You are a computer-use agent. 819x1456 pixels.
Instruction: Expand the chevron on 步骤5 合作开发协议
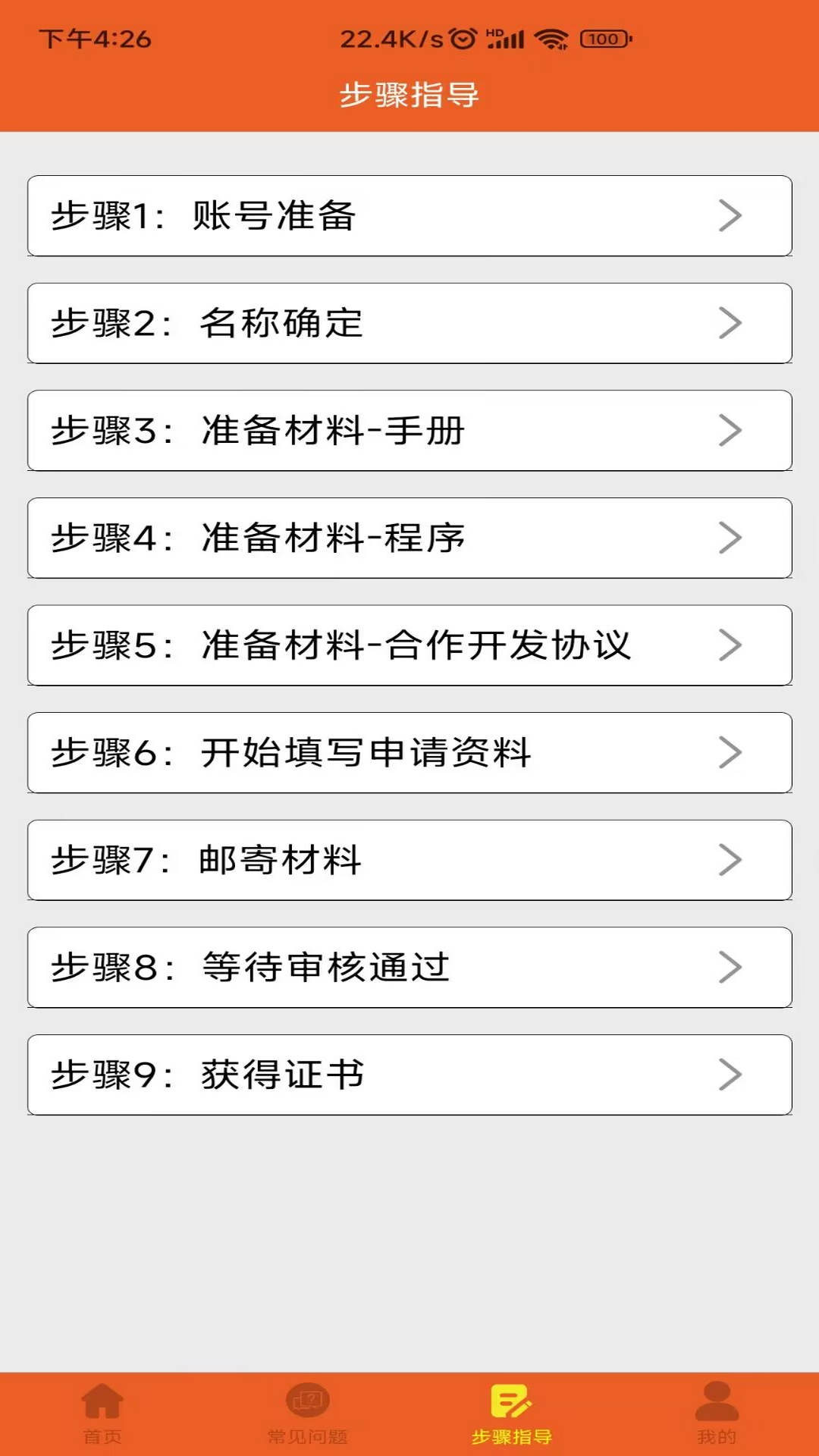click(731, 645)
